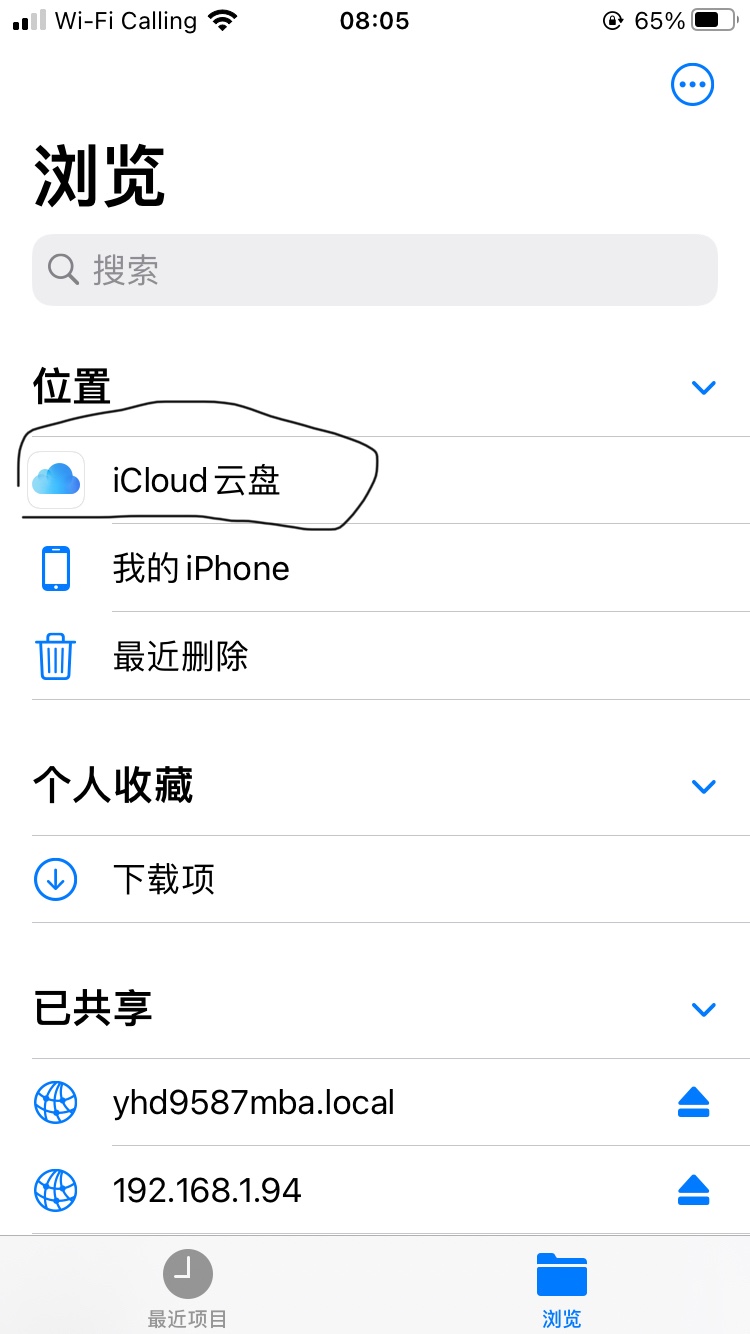Select the 浏览 tab

pos(561,1289)
